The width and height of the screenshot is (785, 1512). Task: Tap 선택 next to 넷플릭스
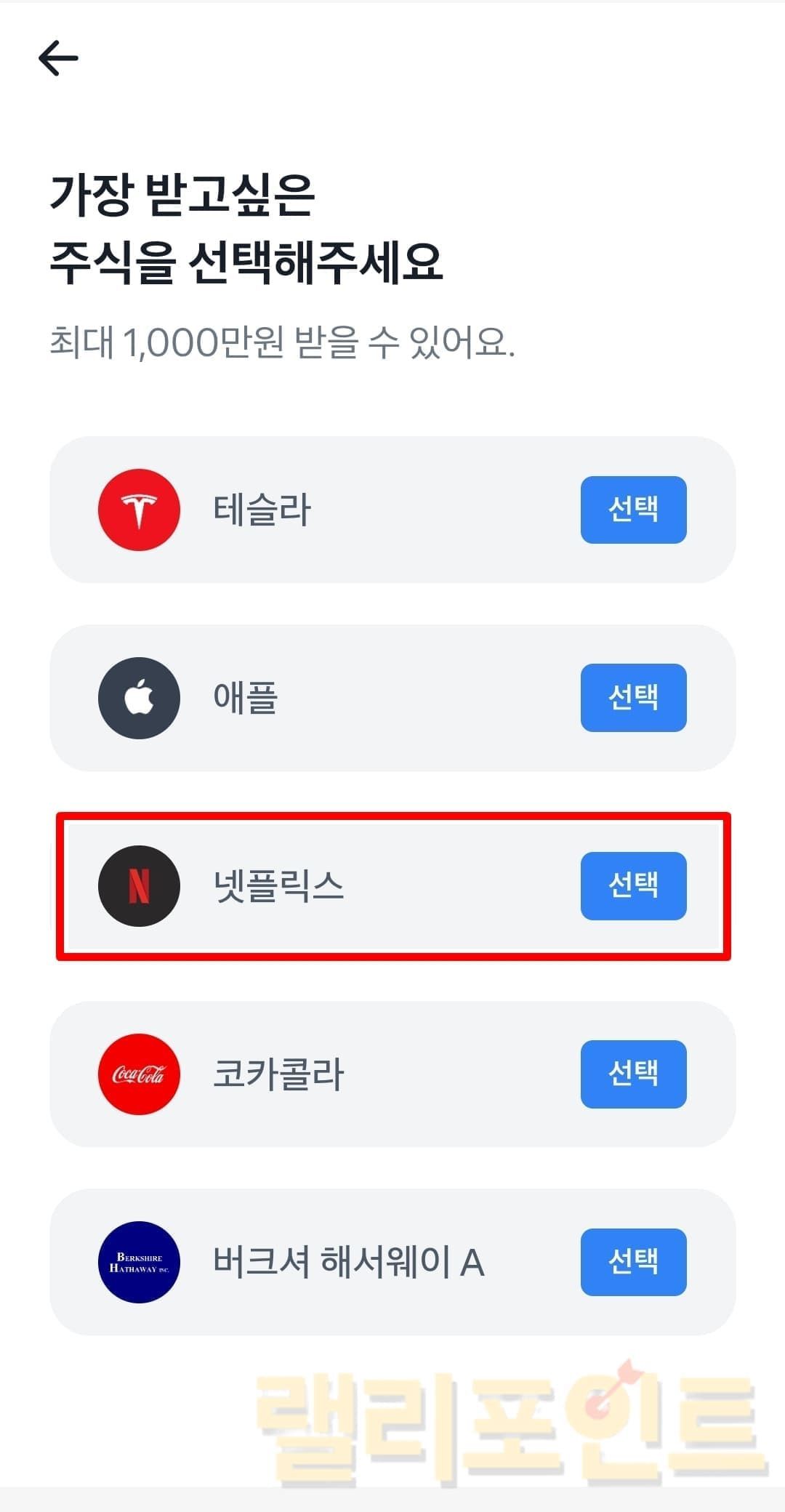tap(633, 885)
